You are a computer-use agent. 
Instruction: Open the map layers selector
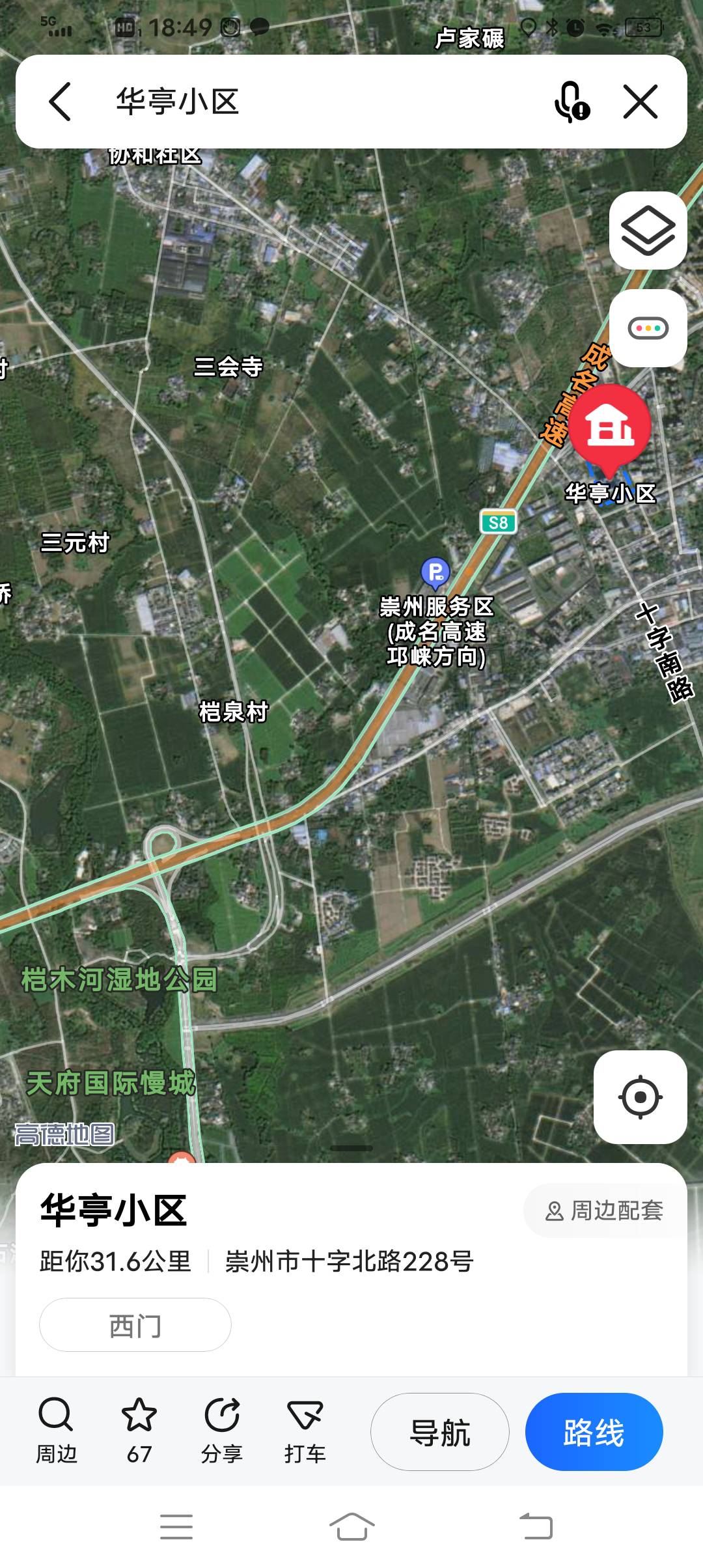tap(648, 231)
